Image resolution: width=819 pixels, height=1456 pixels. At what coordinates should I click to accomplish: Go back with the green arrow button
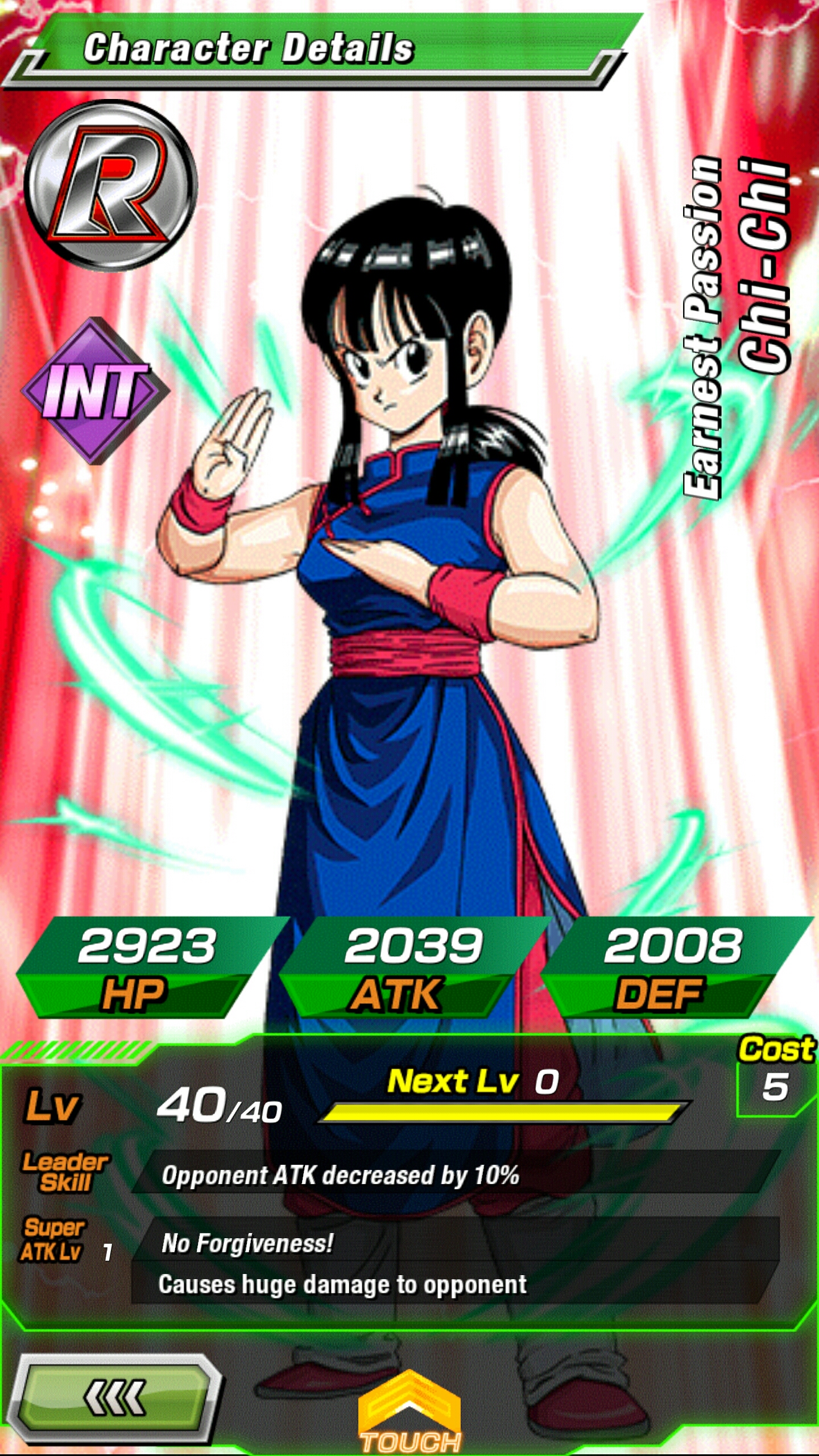tap(114, 1399)
